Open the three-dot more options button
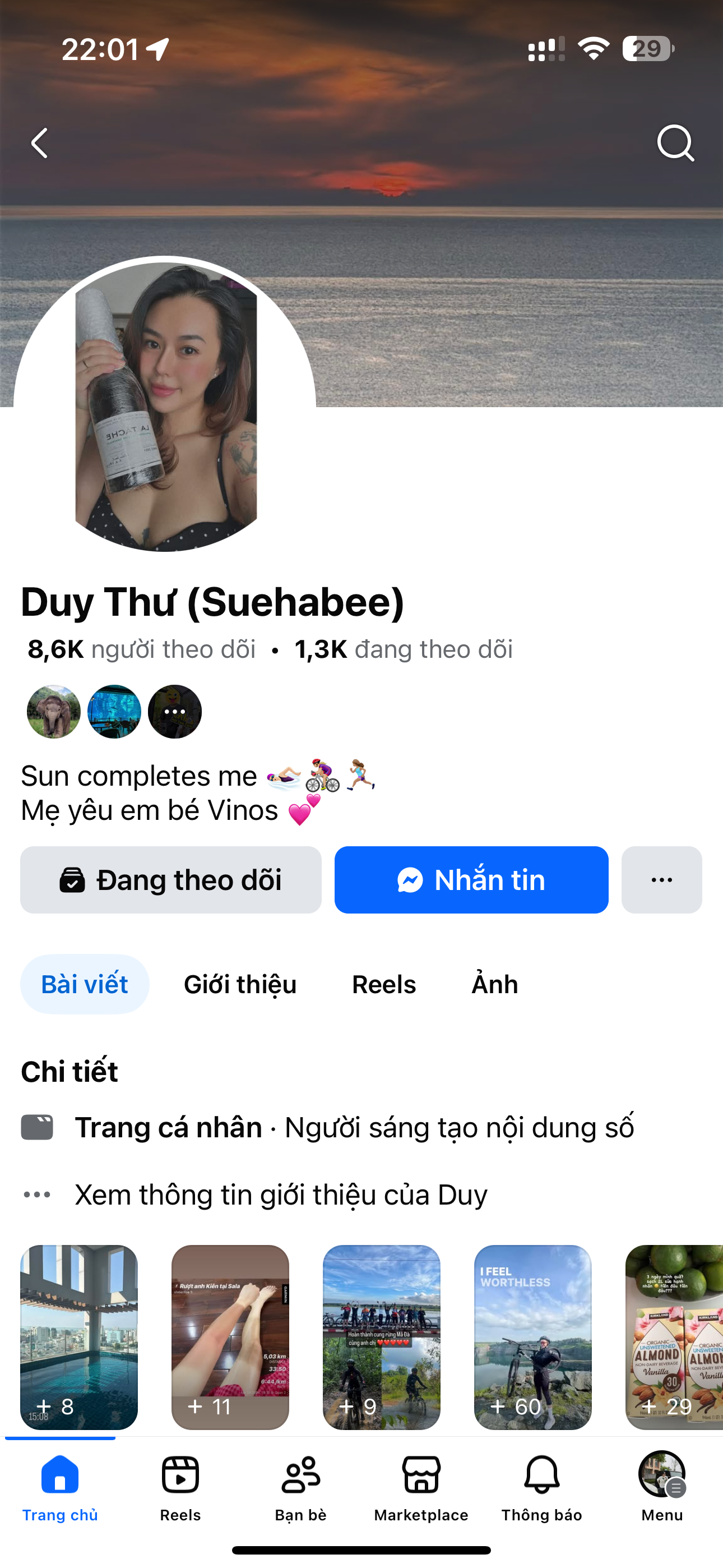The image size is (723, 1568). [661, 879]
